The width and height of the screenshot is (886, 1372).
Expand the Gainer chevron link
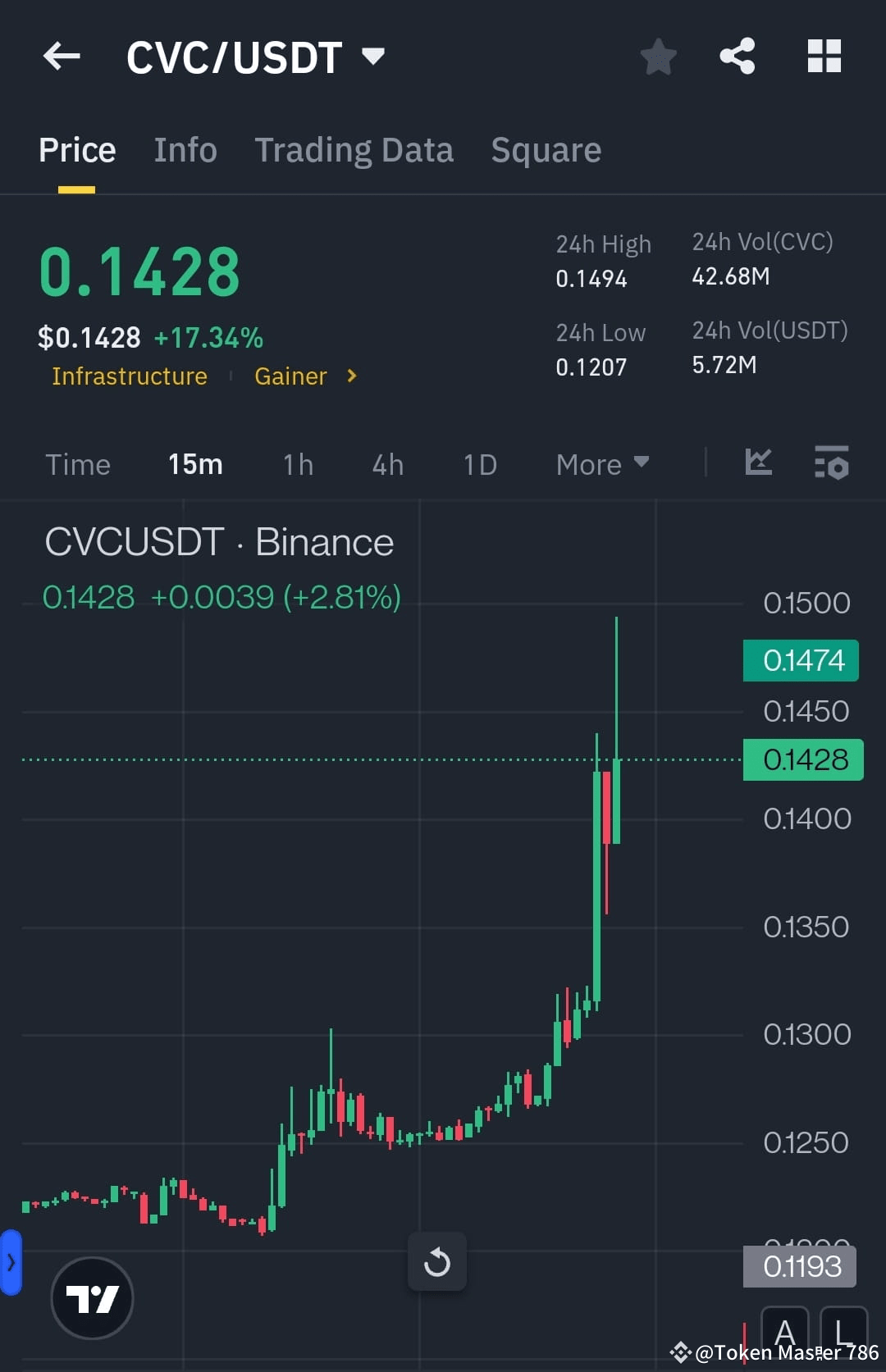351,376
